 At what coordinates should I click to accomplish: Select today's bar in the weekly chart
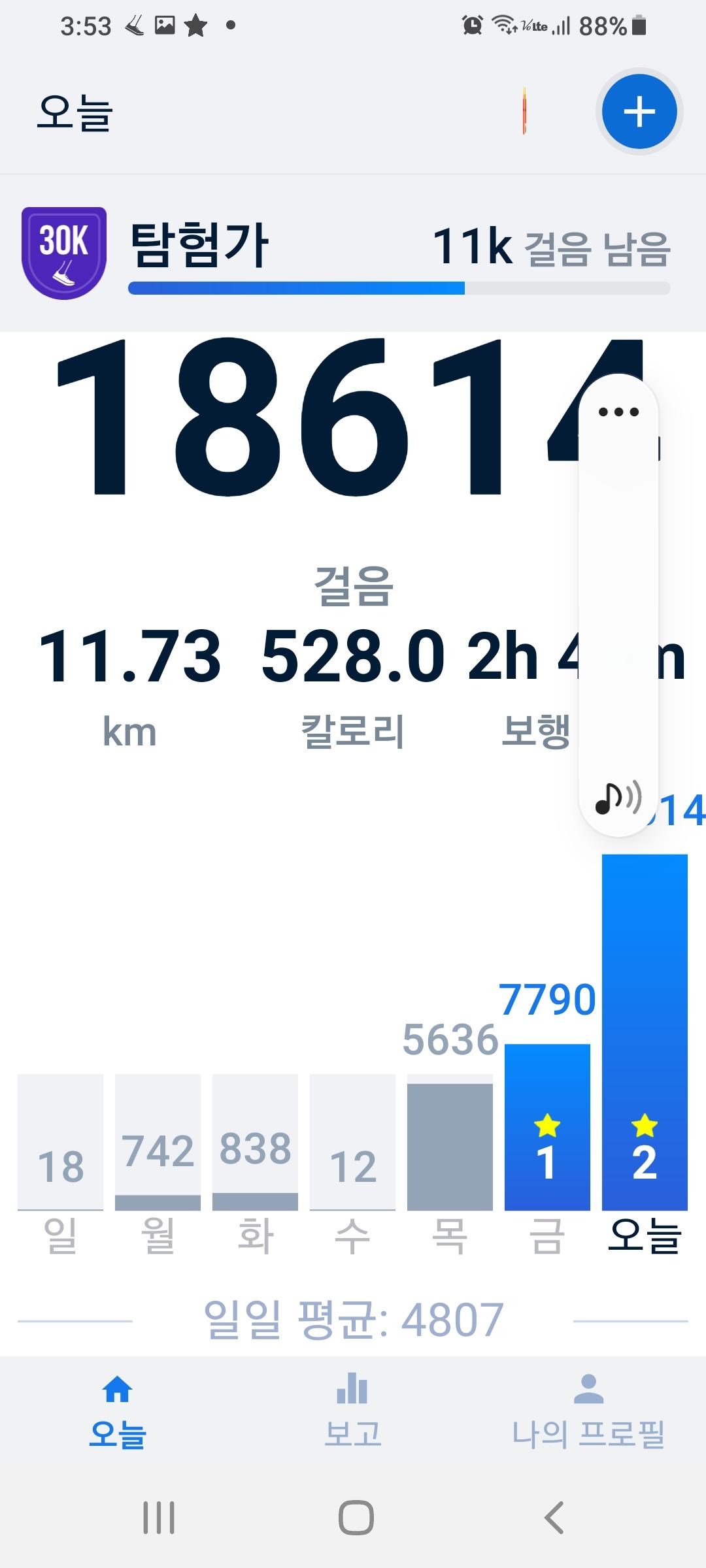coord(645,1032)
